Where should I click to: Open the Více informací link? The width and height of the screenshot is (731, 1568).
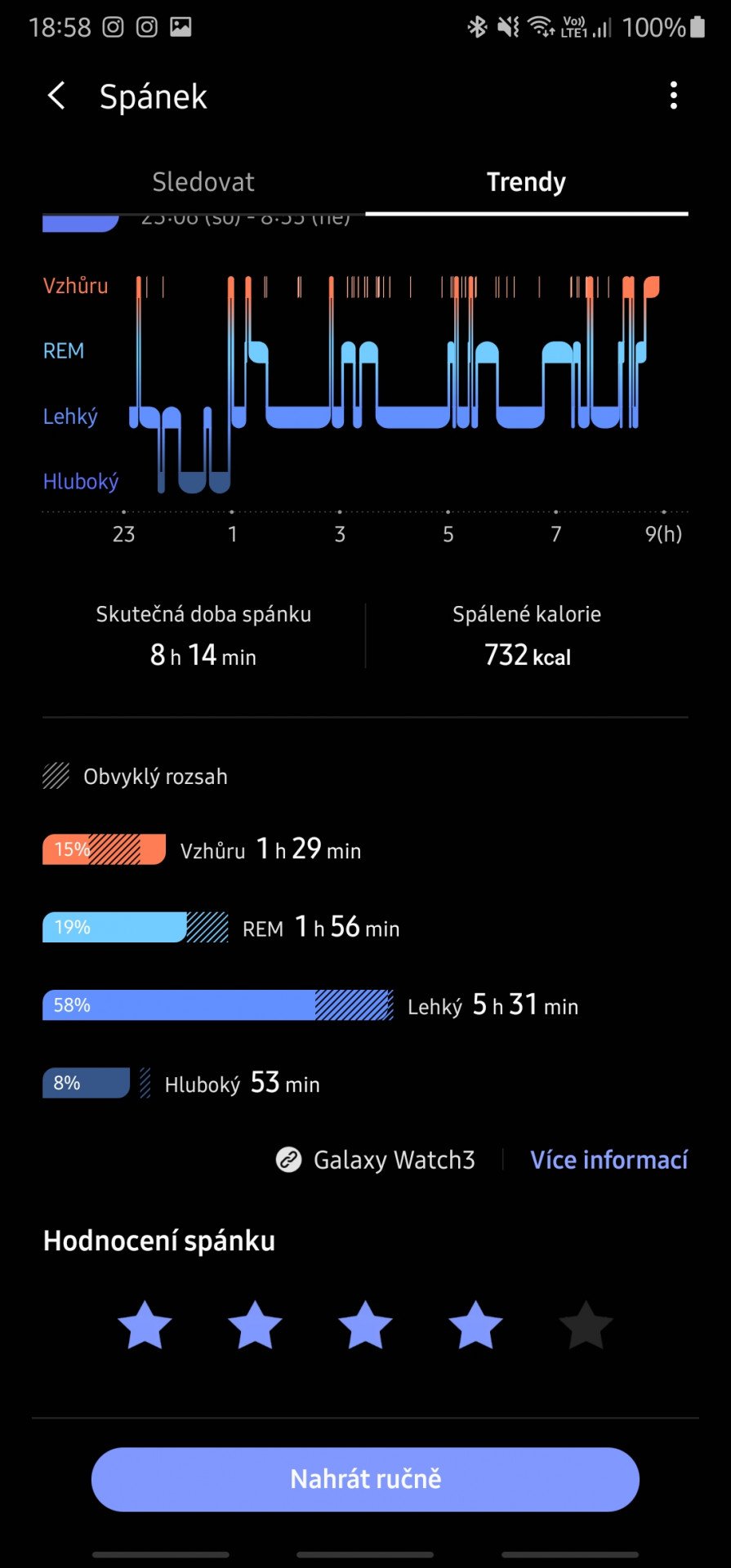coord(608,1160)
